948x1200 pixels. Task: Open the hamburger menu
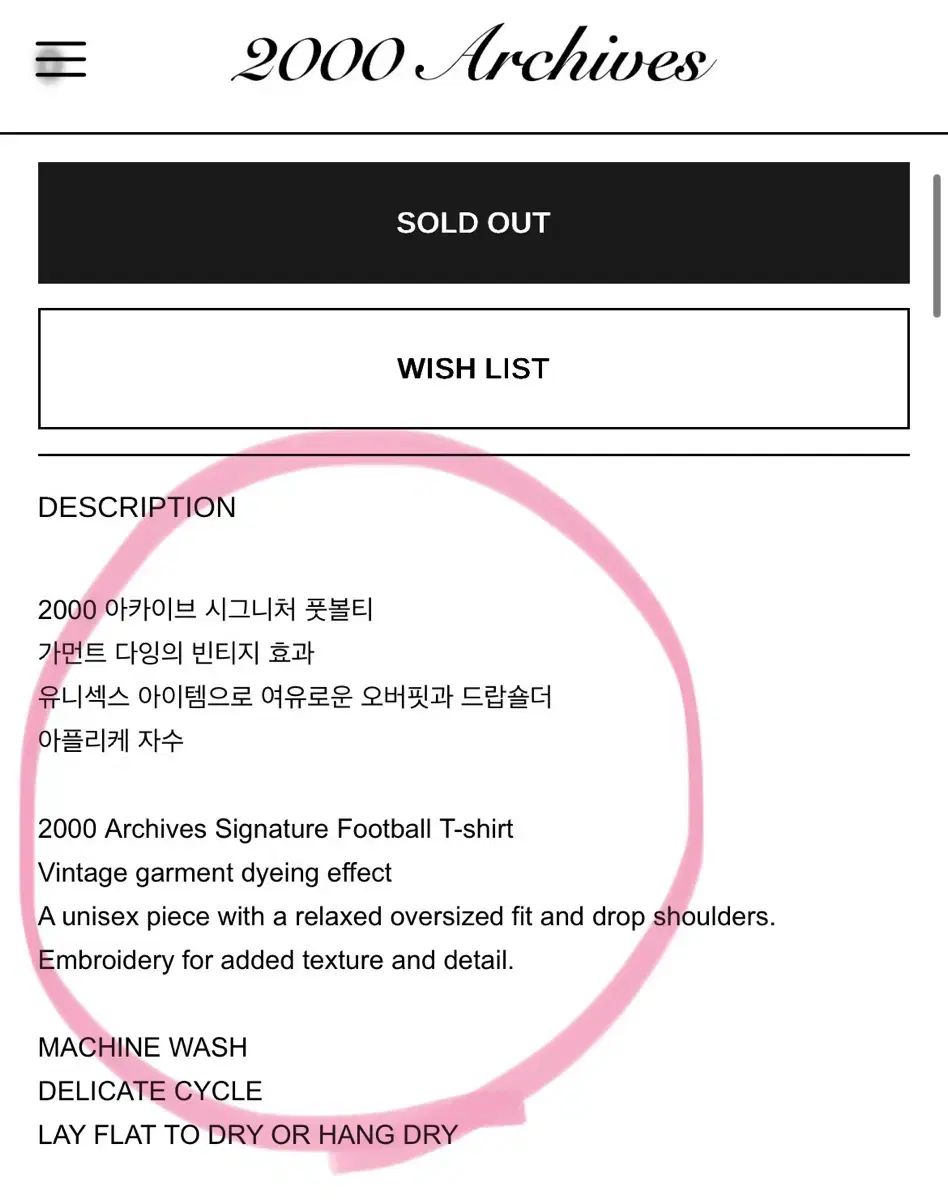coord(61,60)
